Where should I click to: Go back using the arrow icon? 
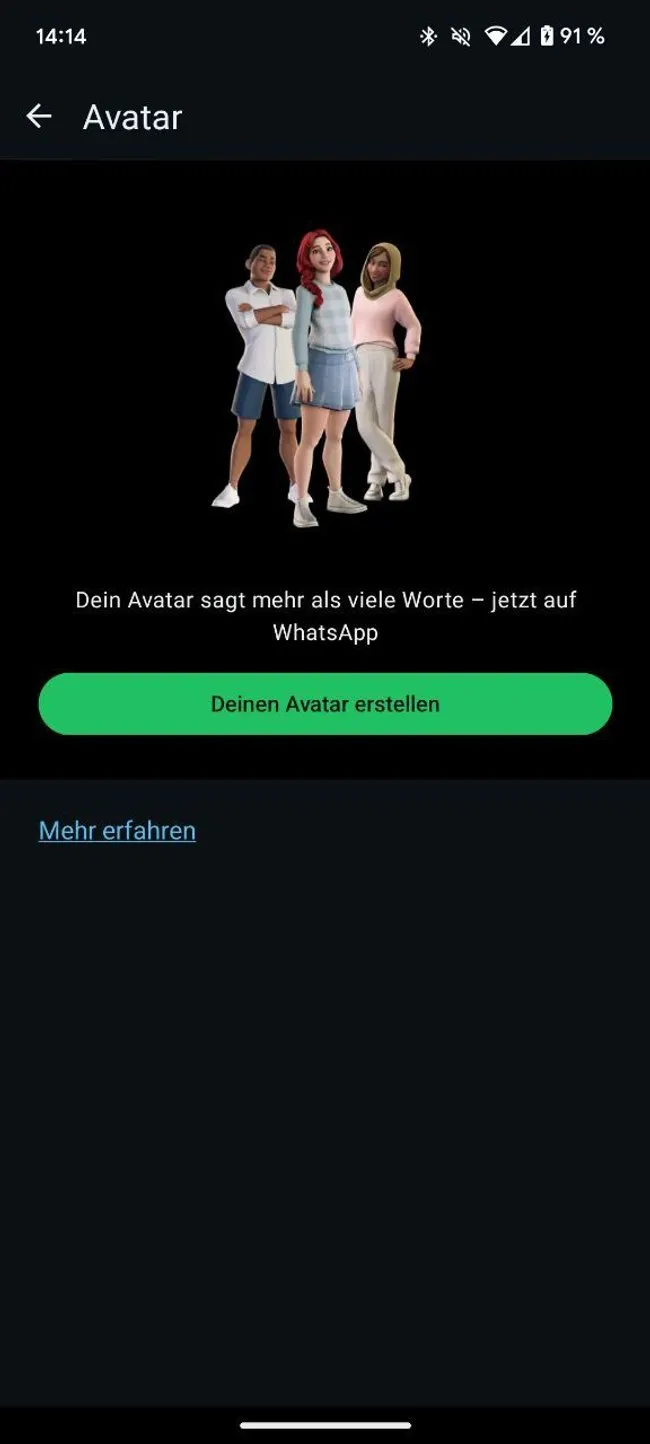pyautogui.click(x=38, y=117)
